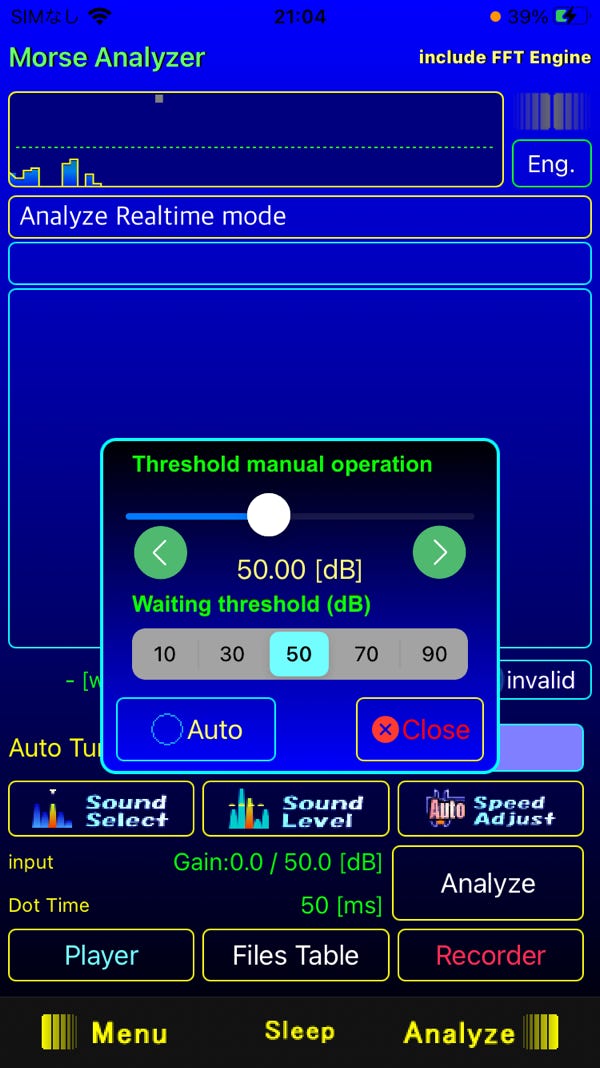The width and height of the screenshot is (600, 1068).
Task: Open the Player
Action: pyautogui.click(x=101, y=955)
